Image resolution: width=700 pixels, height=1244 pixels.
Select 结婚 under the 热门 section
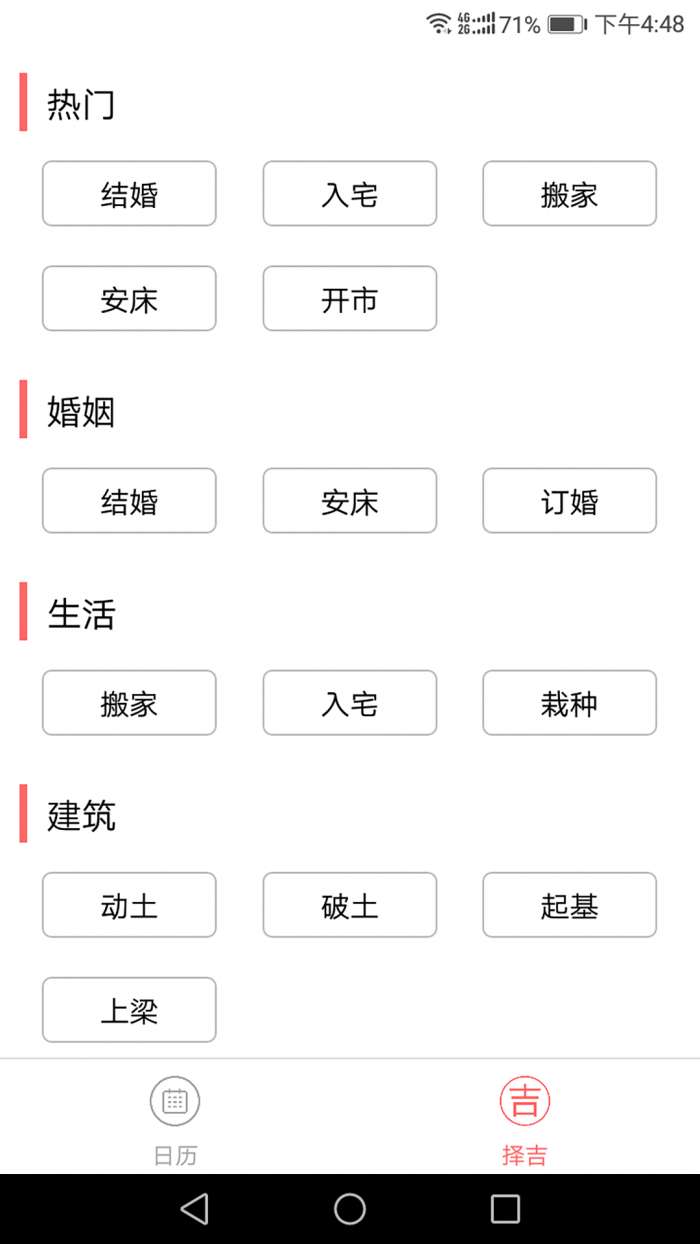pyautogui.click(x=129, y=193)
